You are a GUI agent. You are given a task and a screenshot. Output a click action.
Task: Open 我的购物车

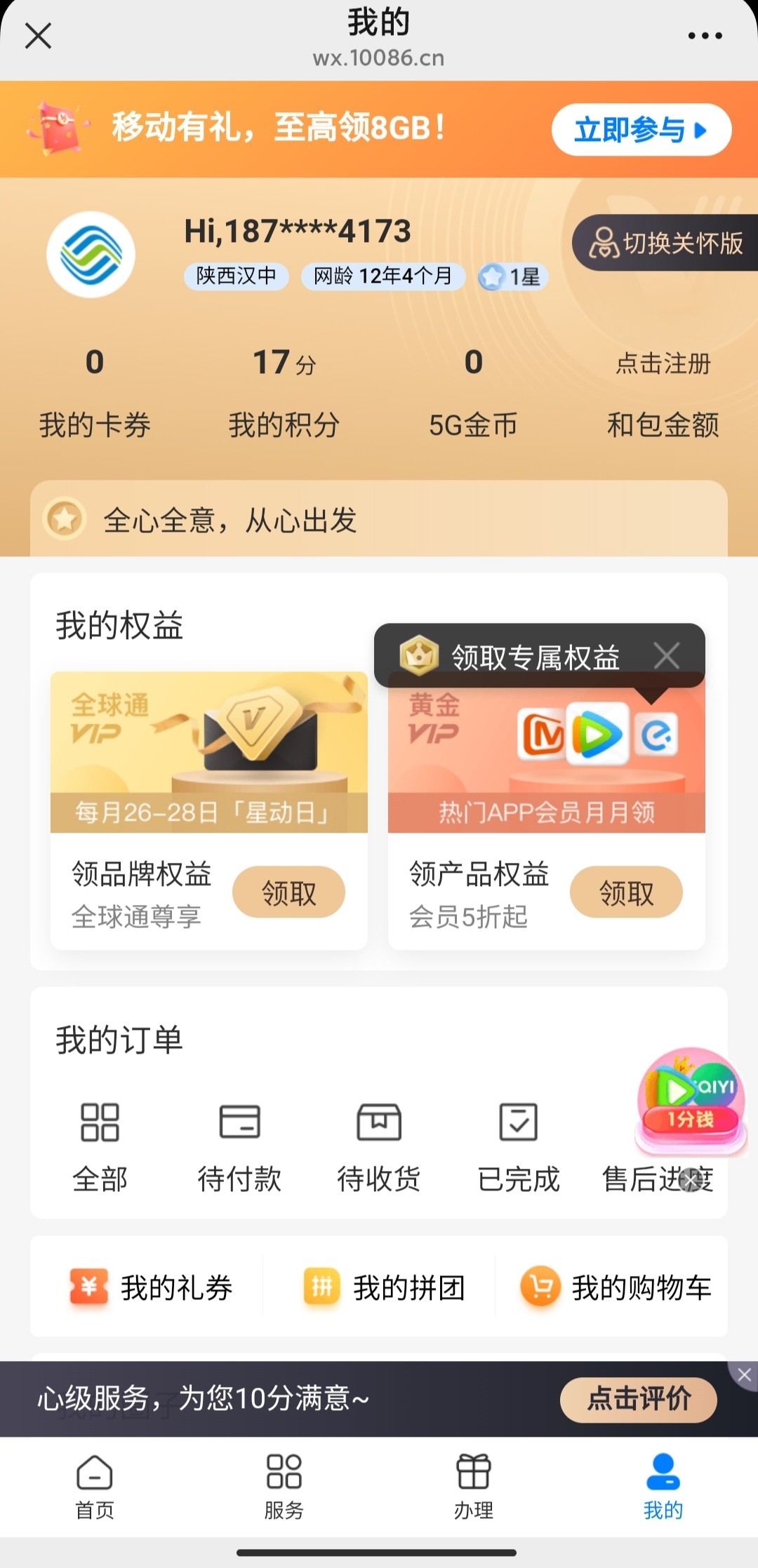(616, 1287)
